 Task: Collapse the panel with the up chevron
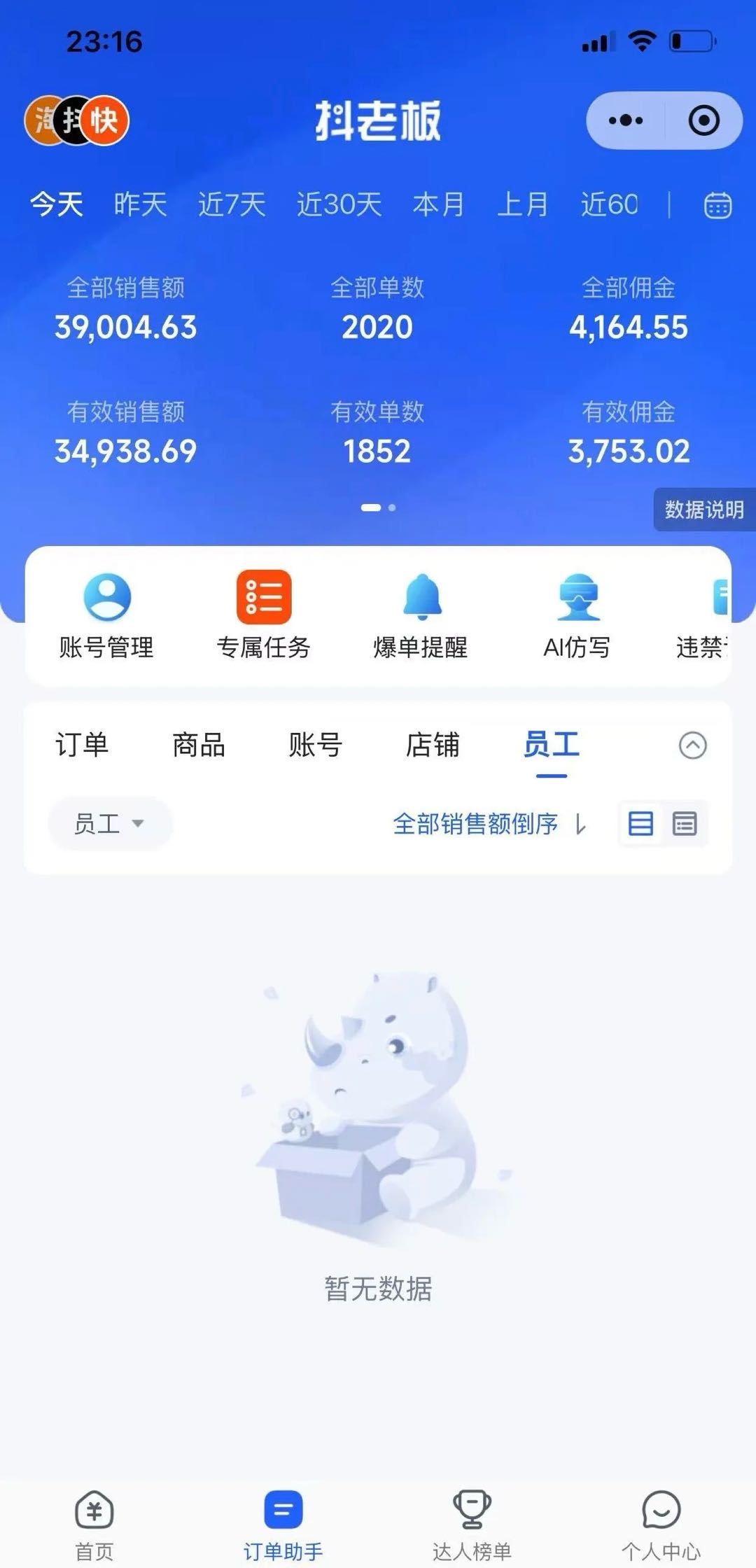pos(692,745)
